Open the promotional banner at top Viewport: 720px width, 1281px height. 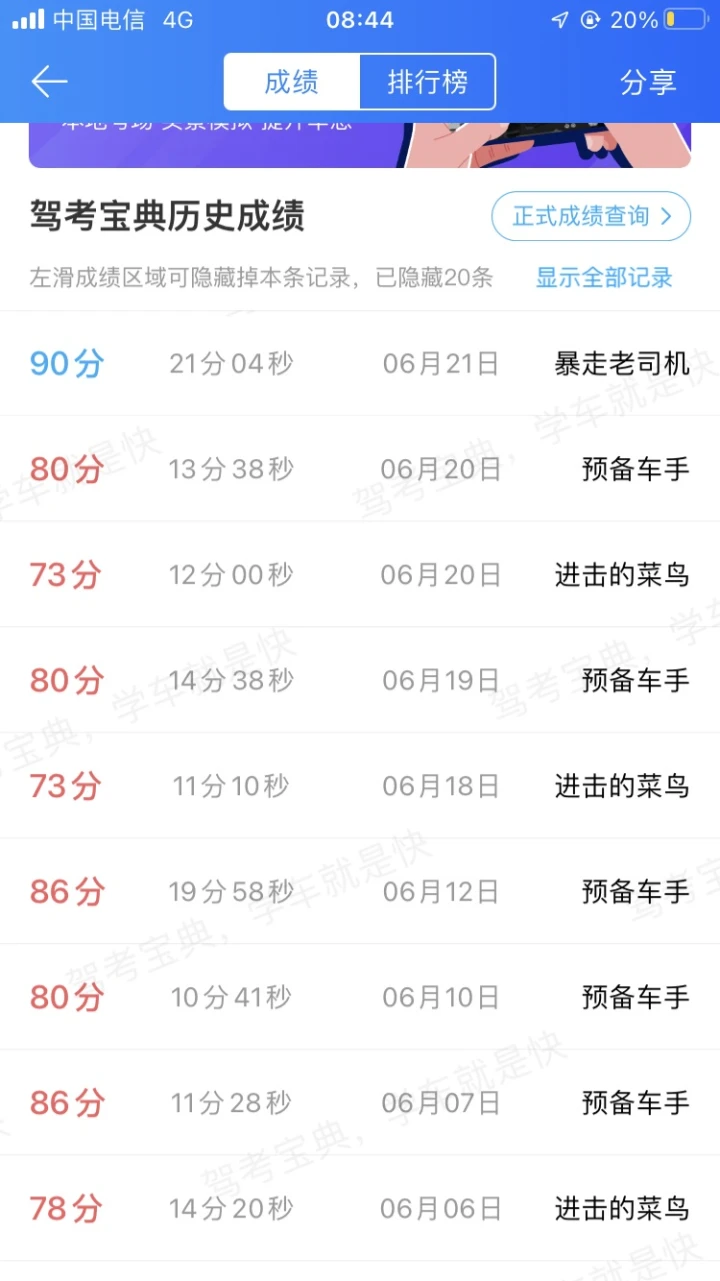coord(360,145)
